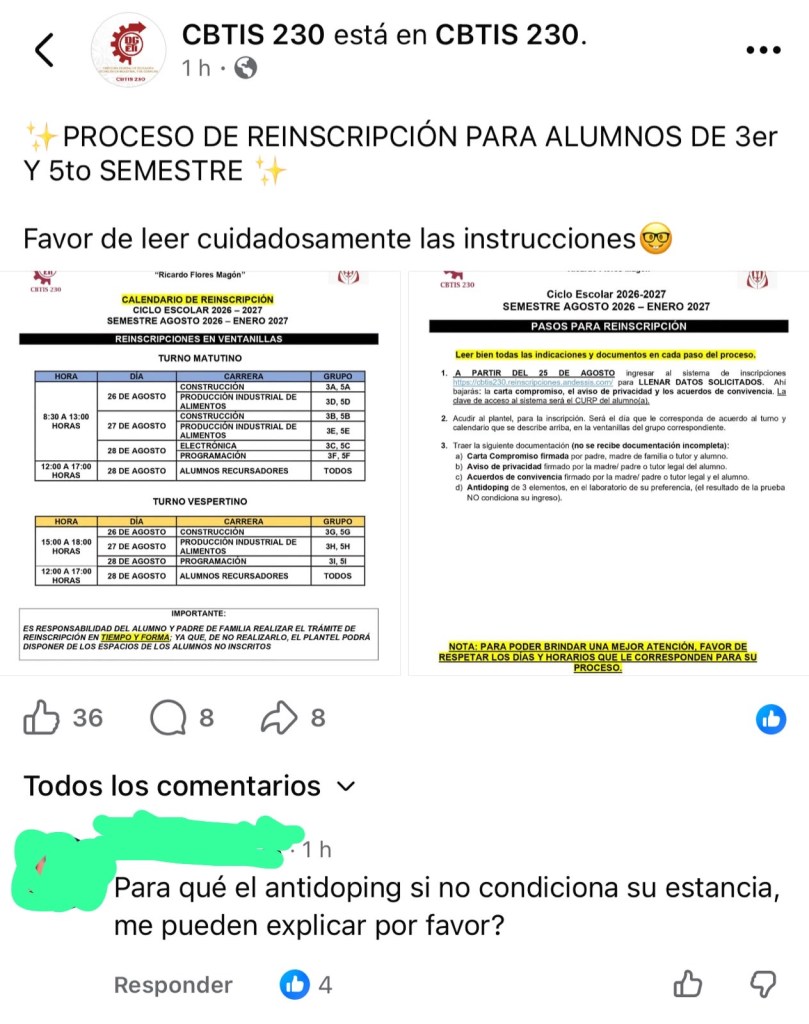
Task: Go back using the arrow
Action: coord(44,50)
